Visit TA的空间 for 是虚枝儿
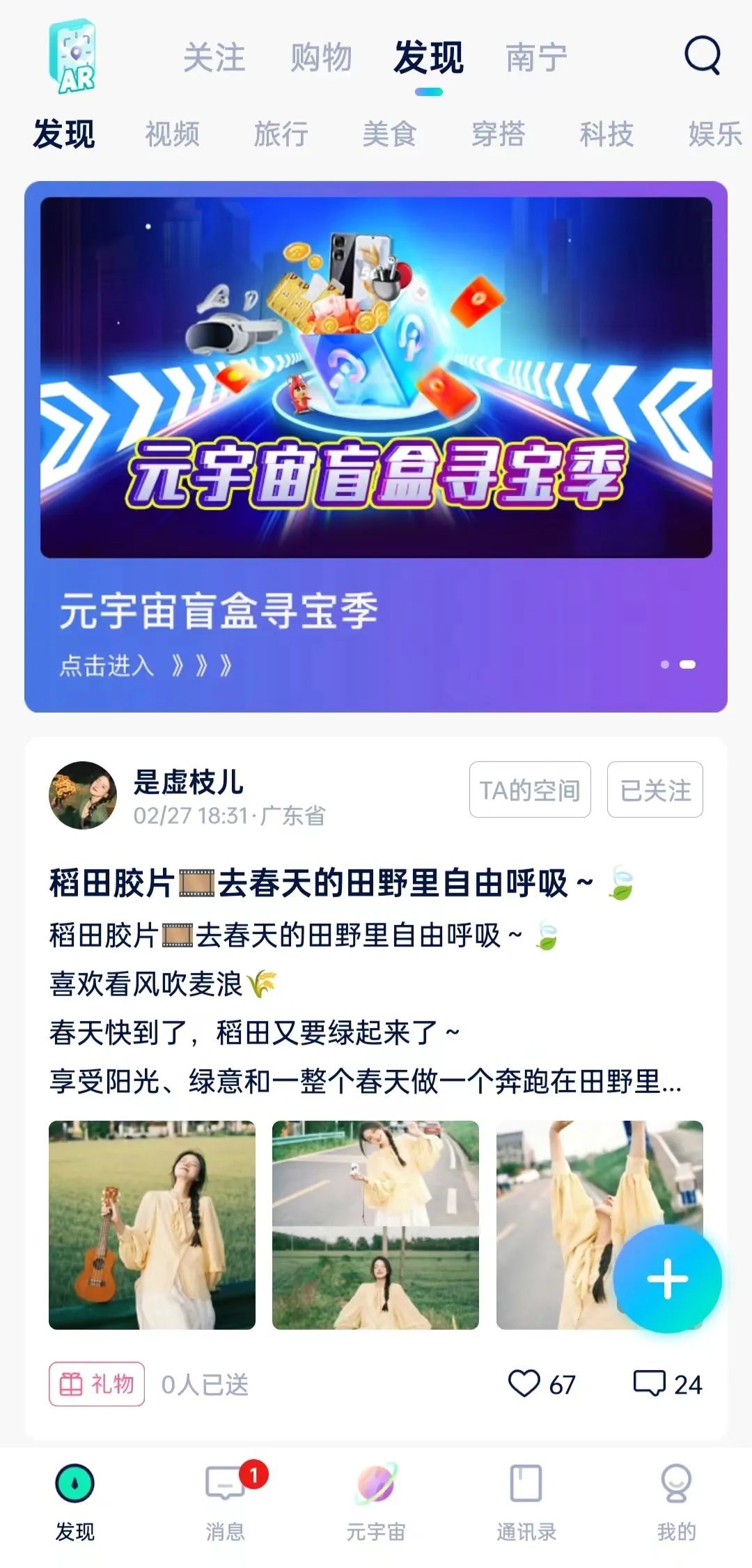The width and height of the screenshot is (752, 1568). (529, 790)
